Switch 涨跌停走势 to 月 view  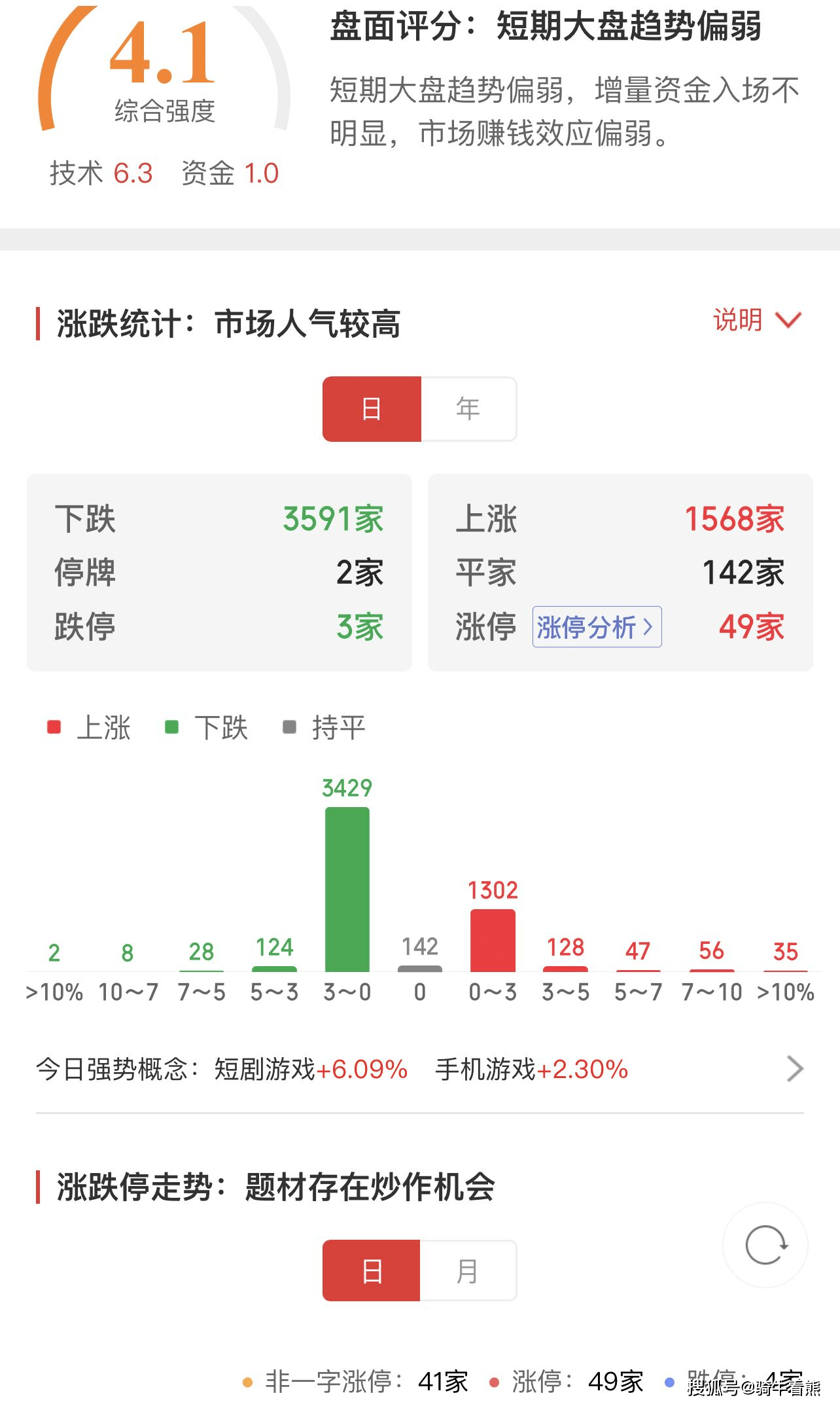point(467,1271)
